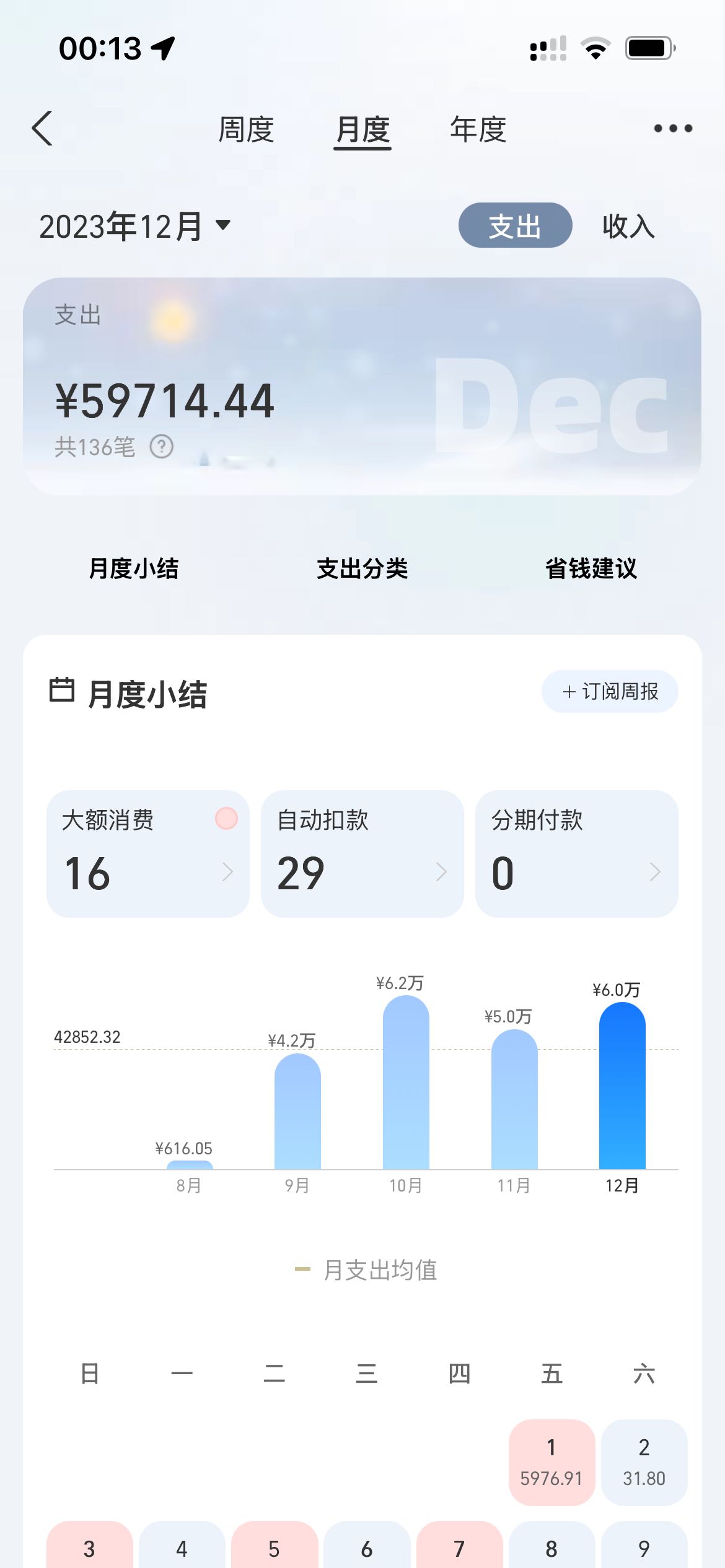Viewport: 725px width, 1568px height.
Task: Switch to 收入 income view
Action: (628, 225)
